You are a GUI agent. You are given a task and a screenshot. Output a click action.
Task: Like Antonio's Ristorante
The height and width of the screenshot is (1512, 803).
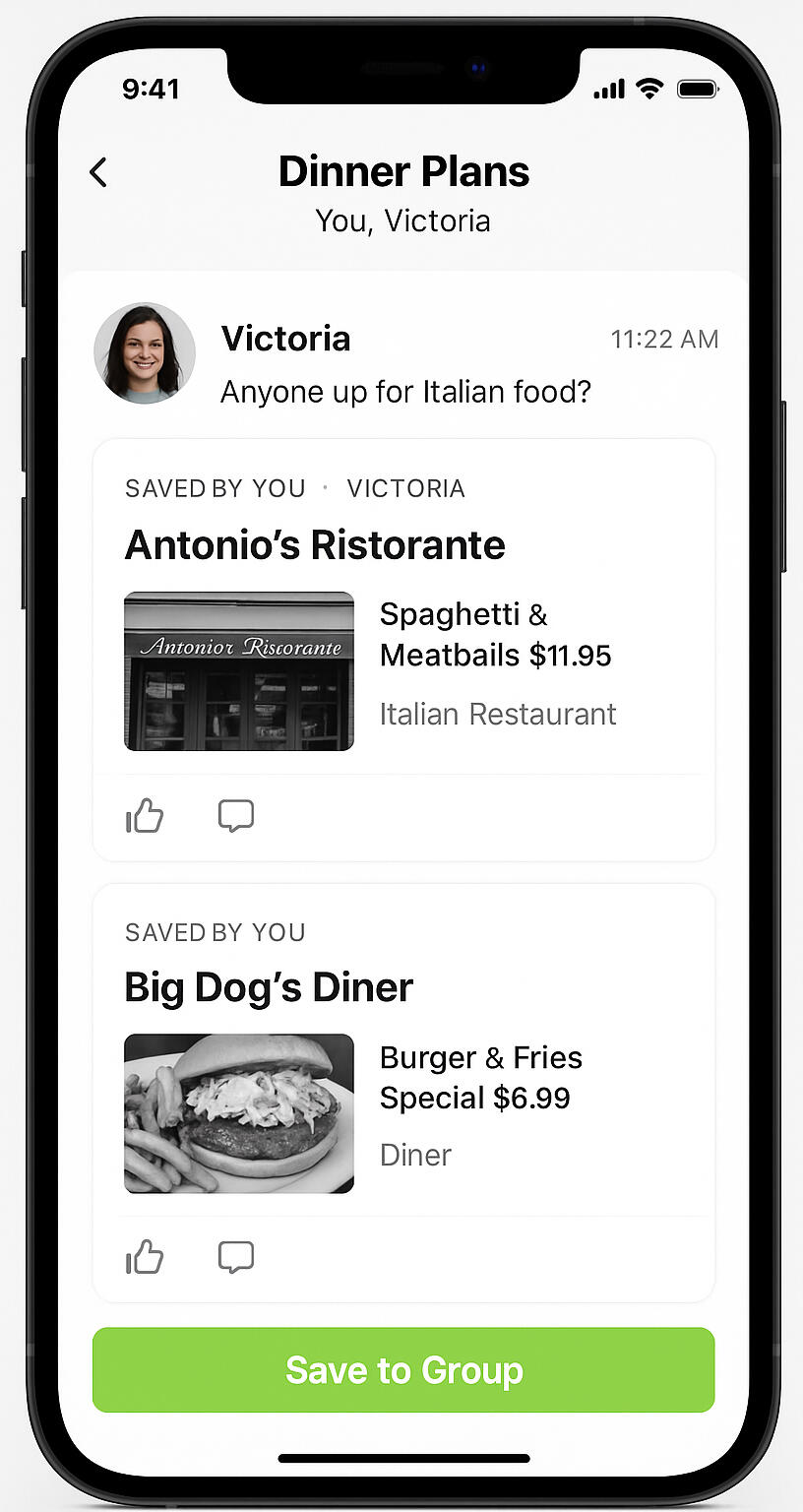coord(145,816)
